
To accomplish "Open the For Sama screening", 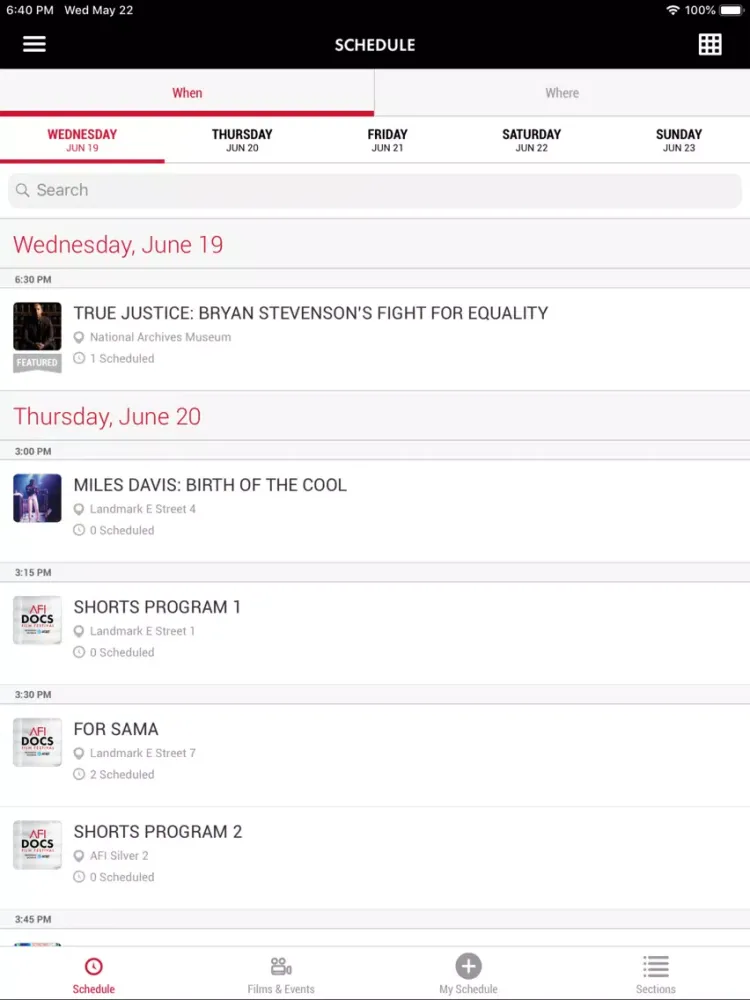I will tap(116, 730).
